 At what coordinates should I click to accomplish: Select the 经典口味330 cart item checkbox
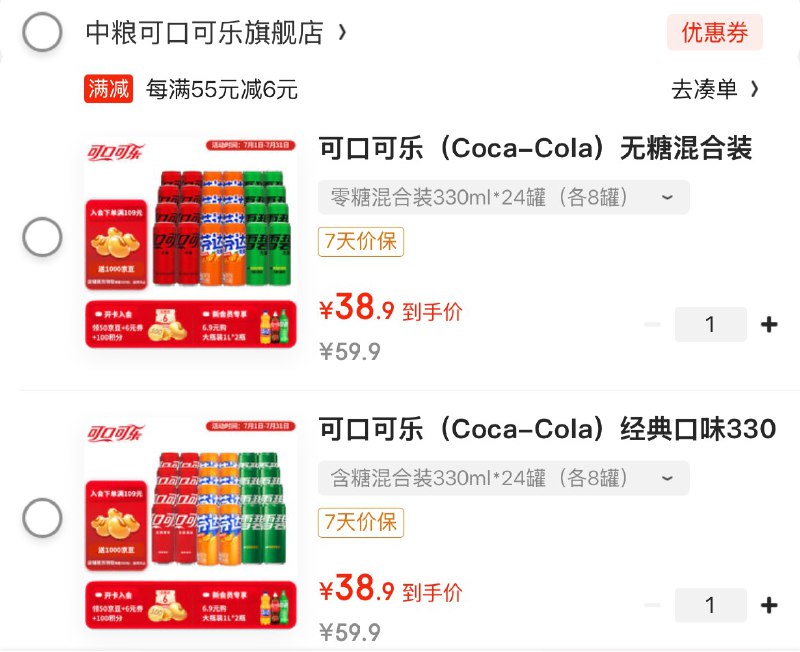click(x=43, y=518)
